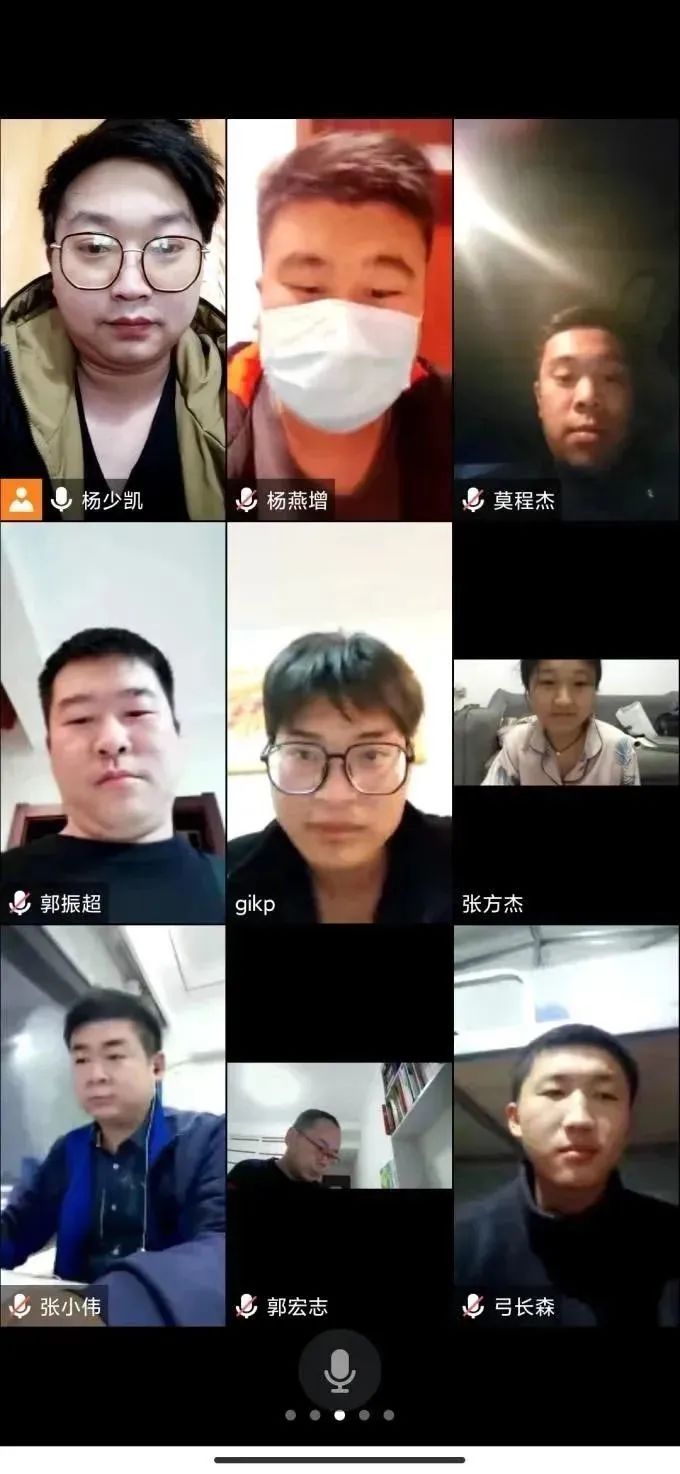The width and height of the screenshot is (680, 1474).
Task: Open 莫程杰's video tile
Action: [x=566, y=320]
